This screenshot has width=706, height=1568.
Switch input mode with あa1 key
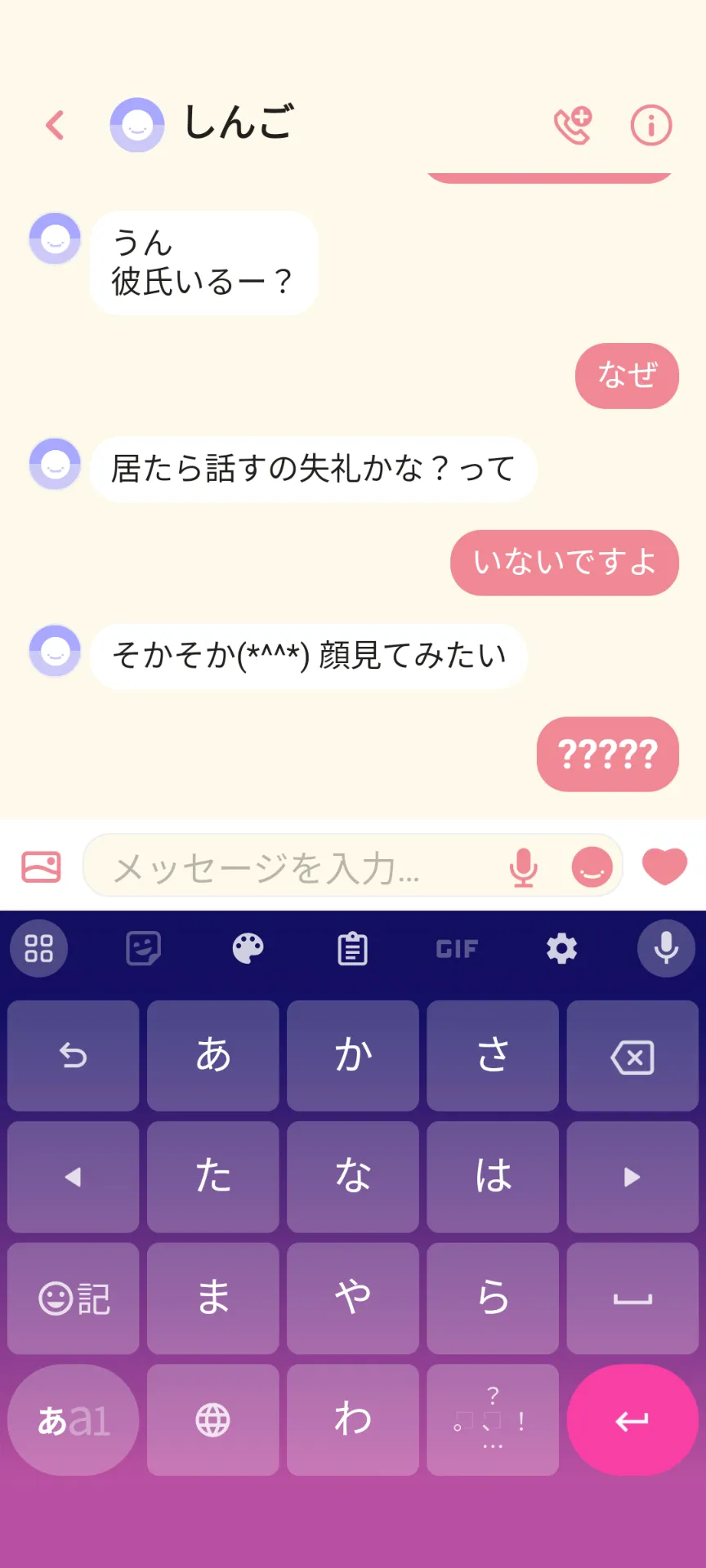(x=74, y=1420)
